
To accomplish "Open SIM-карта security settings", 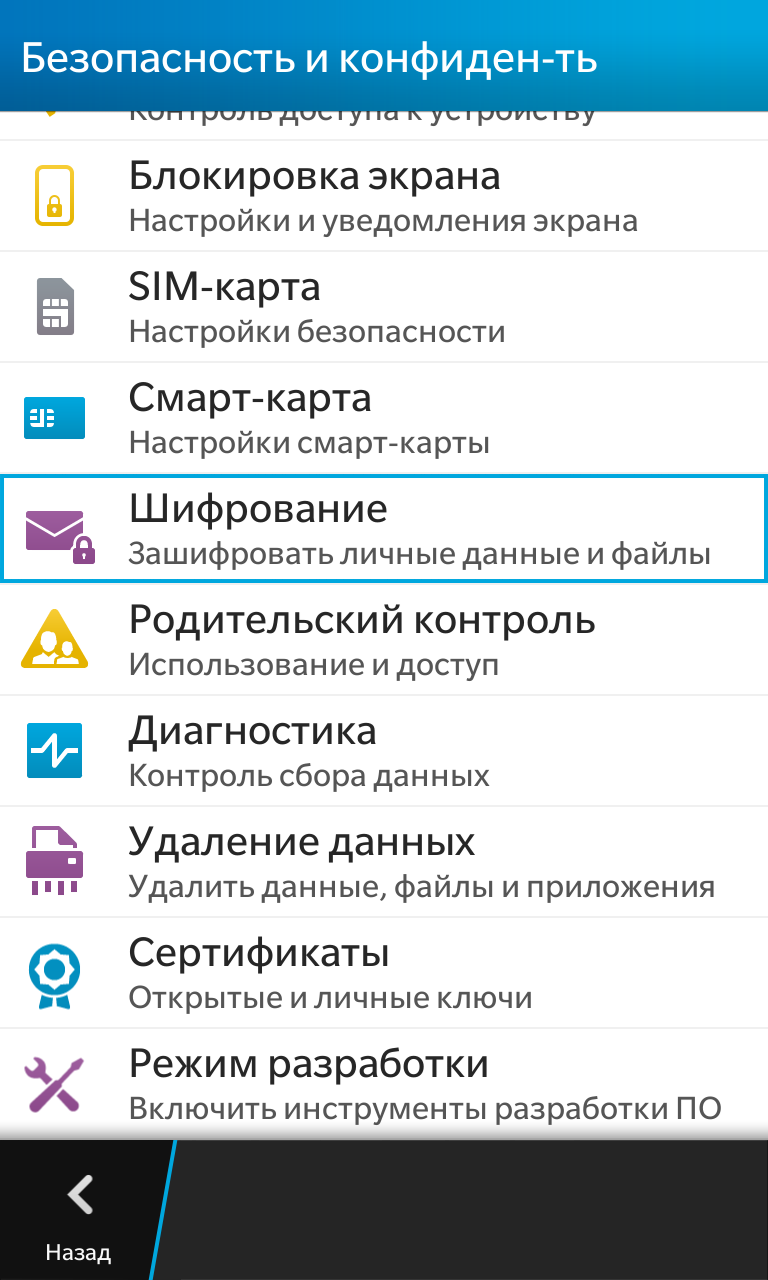I will coord(384,307).
